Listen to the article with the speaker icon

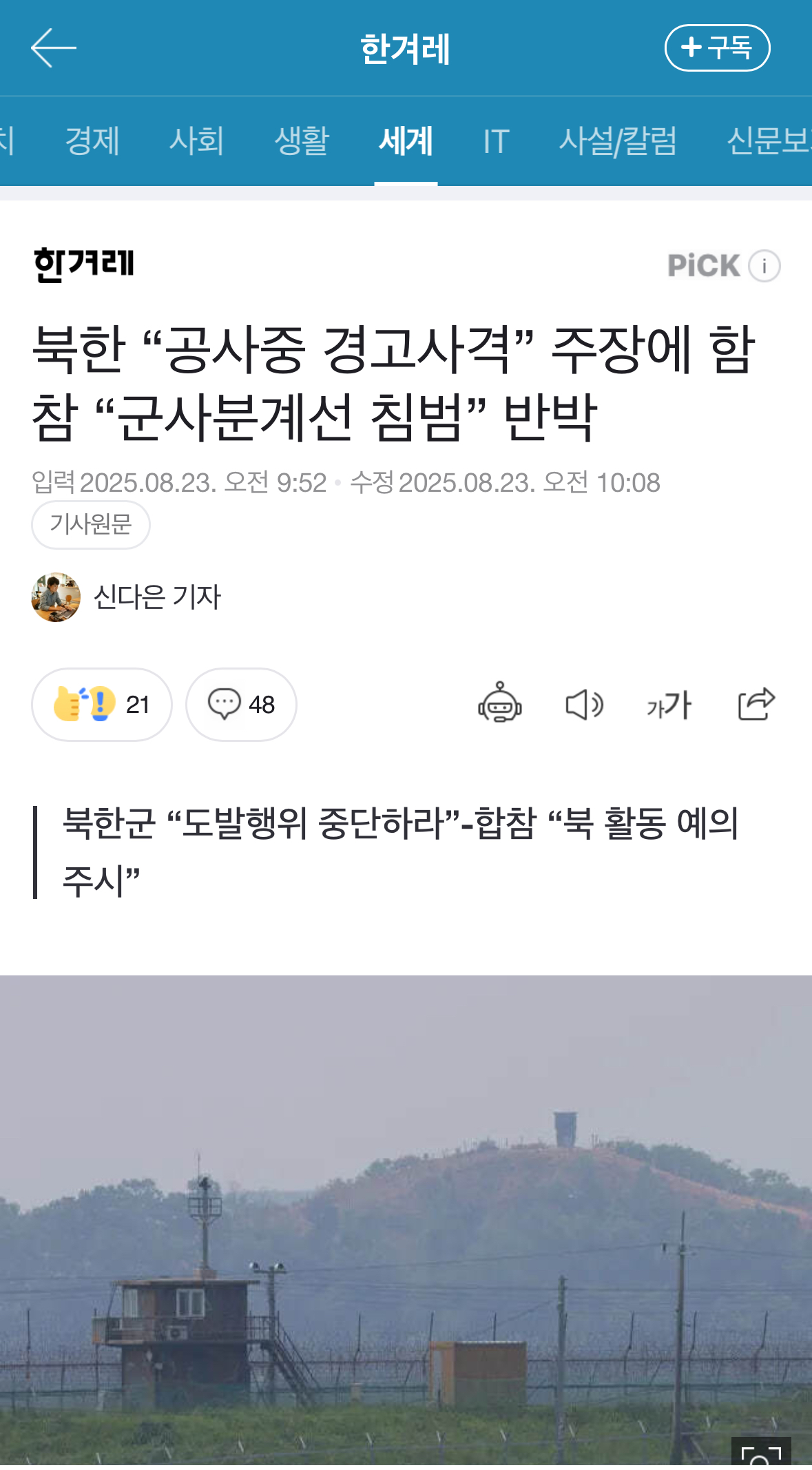584,704
